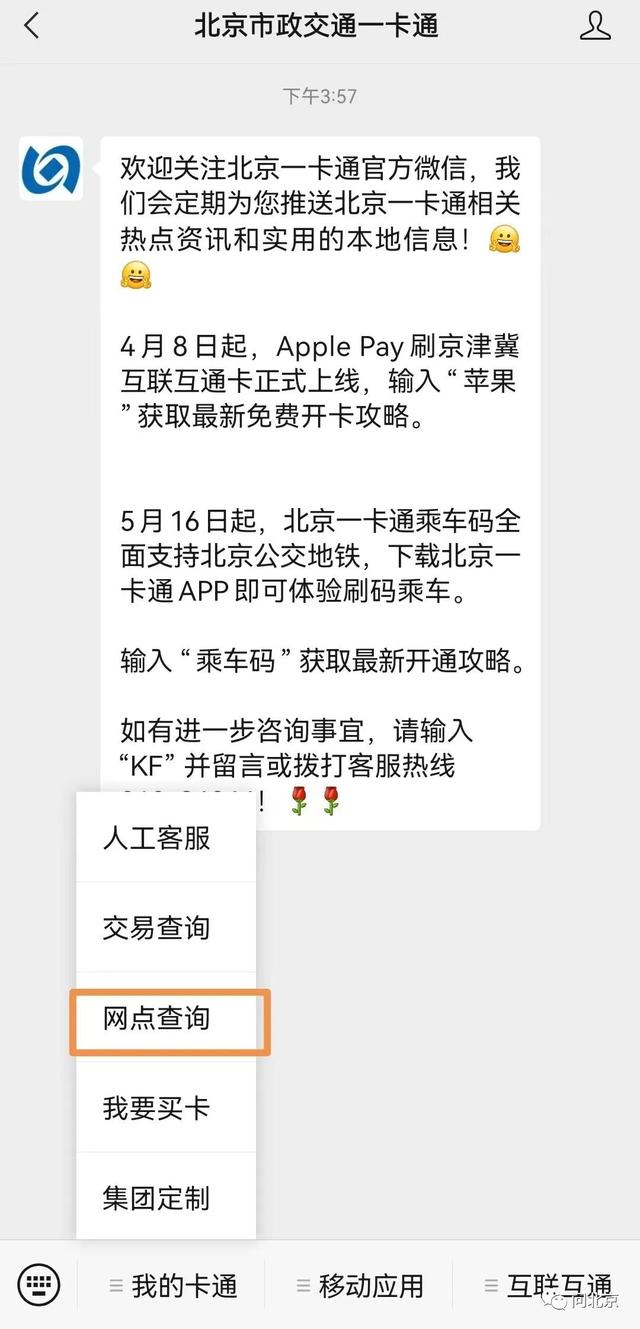Tap the official account avatar
The width and height of the screenshot is (640, 1329).
point(51,169)
